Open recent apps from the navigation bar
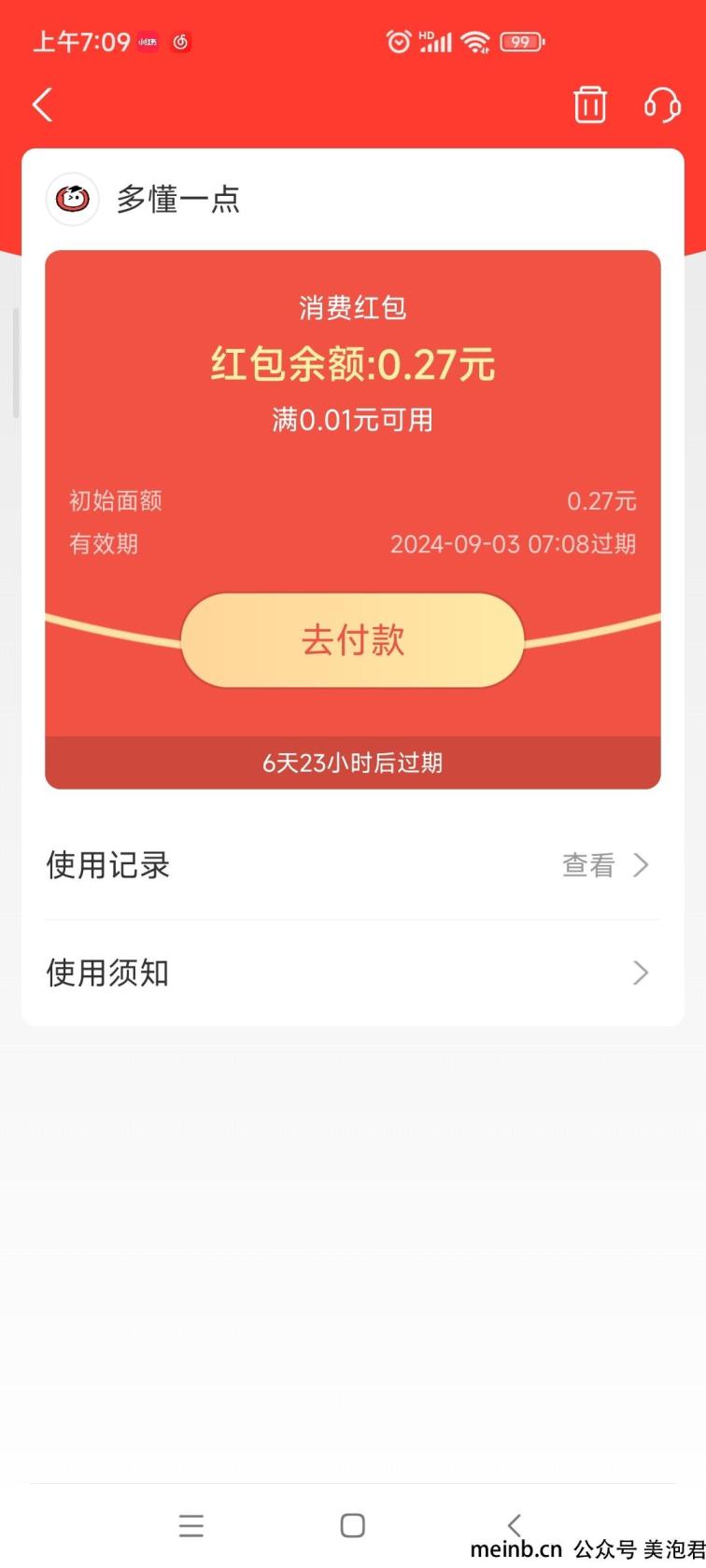This screenshot has width=706, height=1568. point(191,1526)
